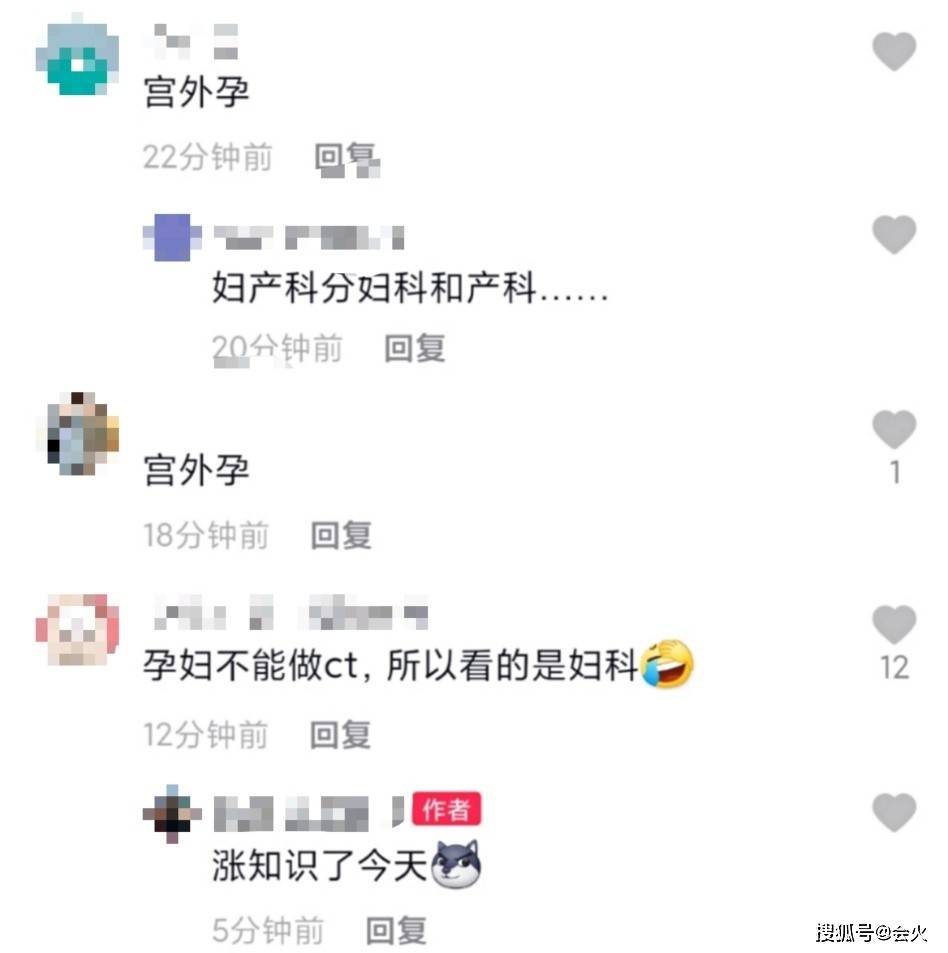948x953 pixels.
Task: Reply to the 18分钟前 宫外孕 comment
Action: click(x=341, y=535)
